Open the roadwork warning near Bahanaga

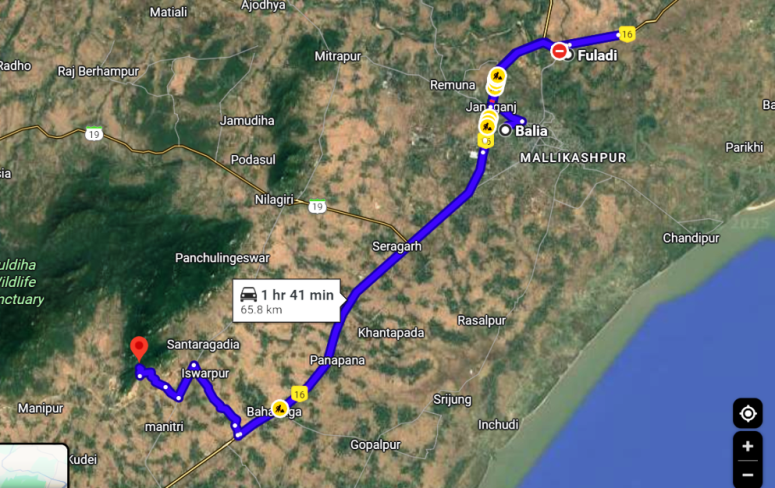point(281,408)
